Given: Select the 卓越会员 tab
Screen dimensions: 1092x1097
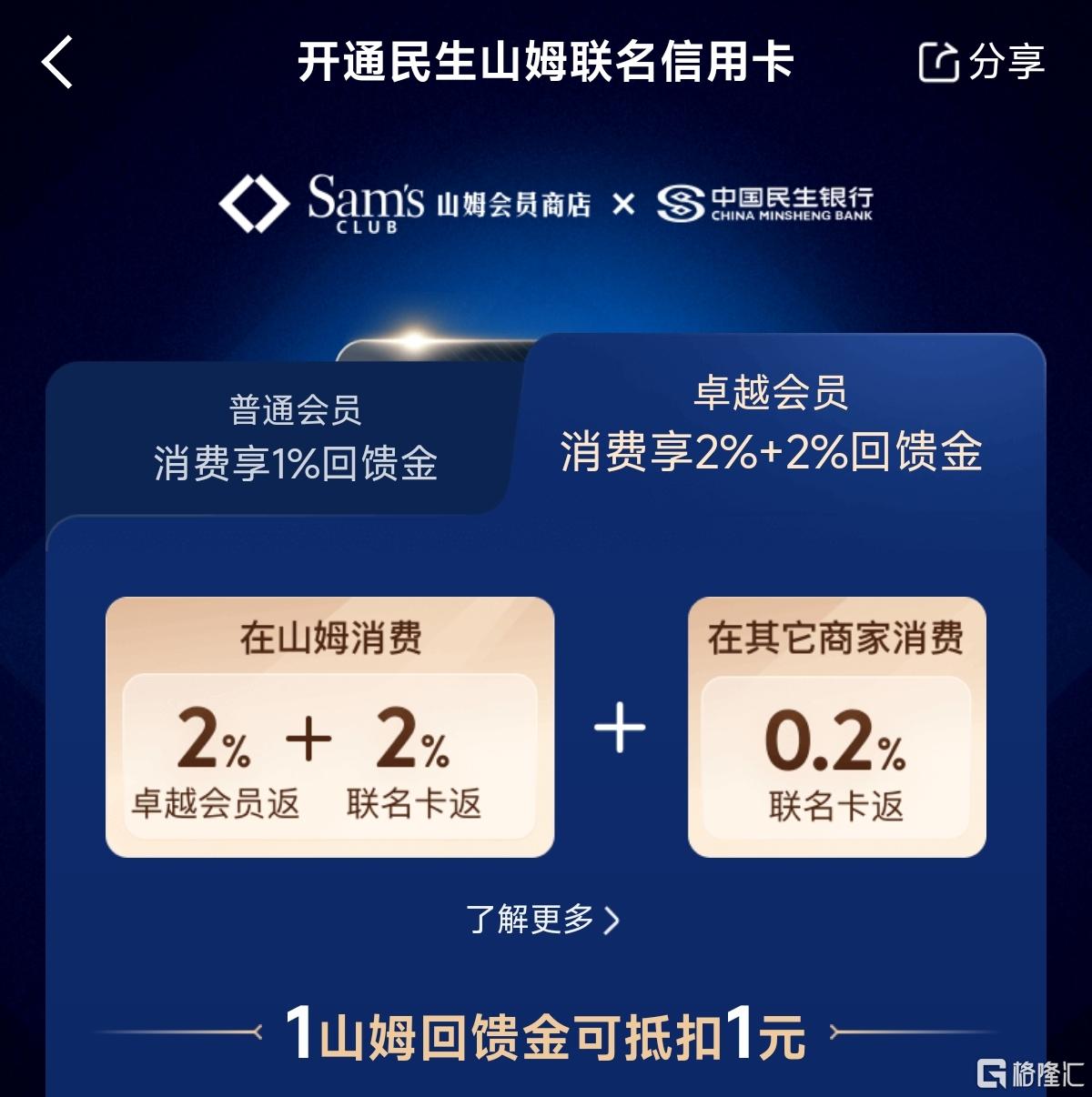Looking at the screenshot, I should point(771,425).
